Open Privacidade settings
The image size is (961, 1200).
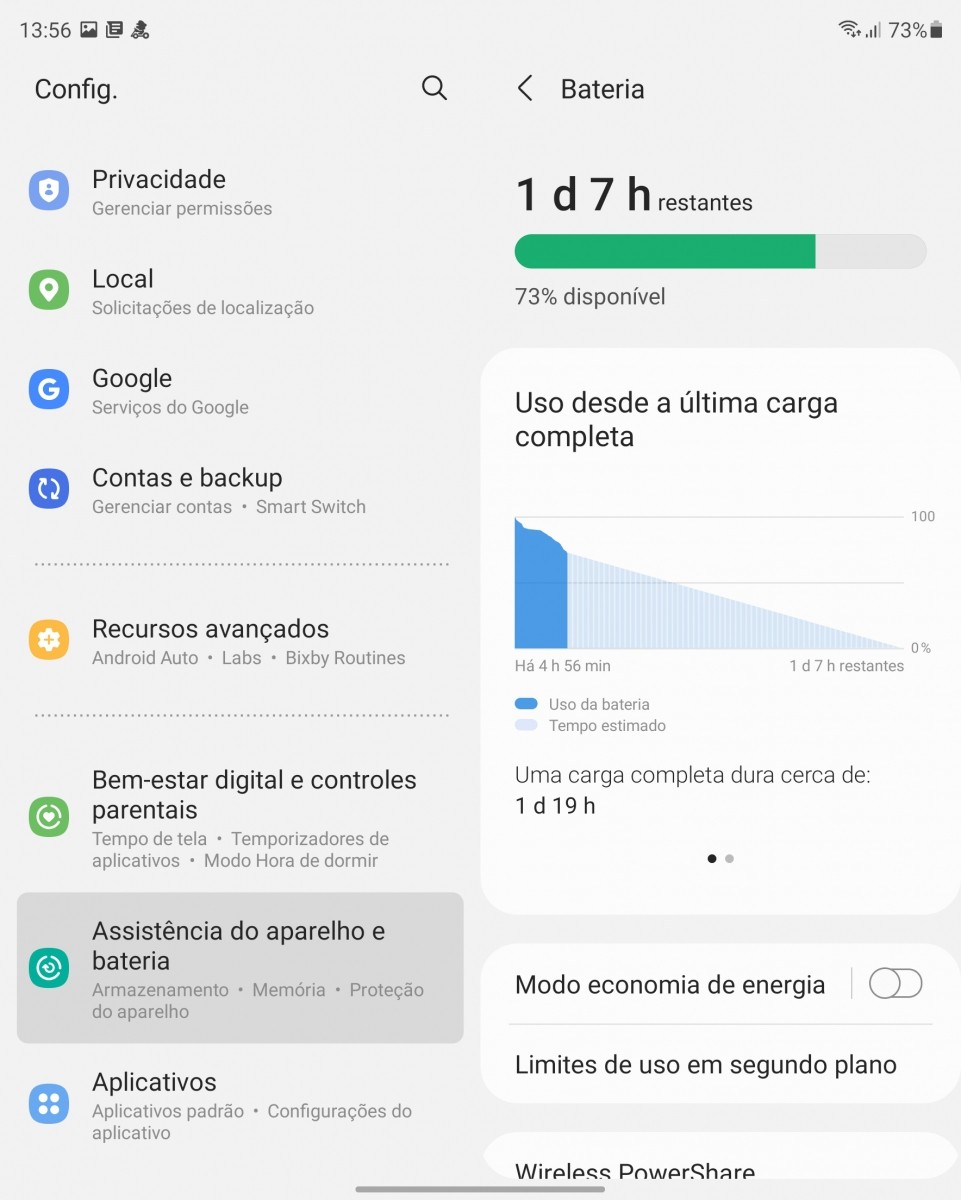[x=240, y=192]
